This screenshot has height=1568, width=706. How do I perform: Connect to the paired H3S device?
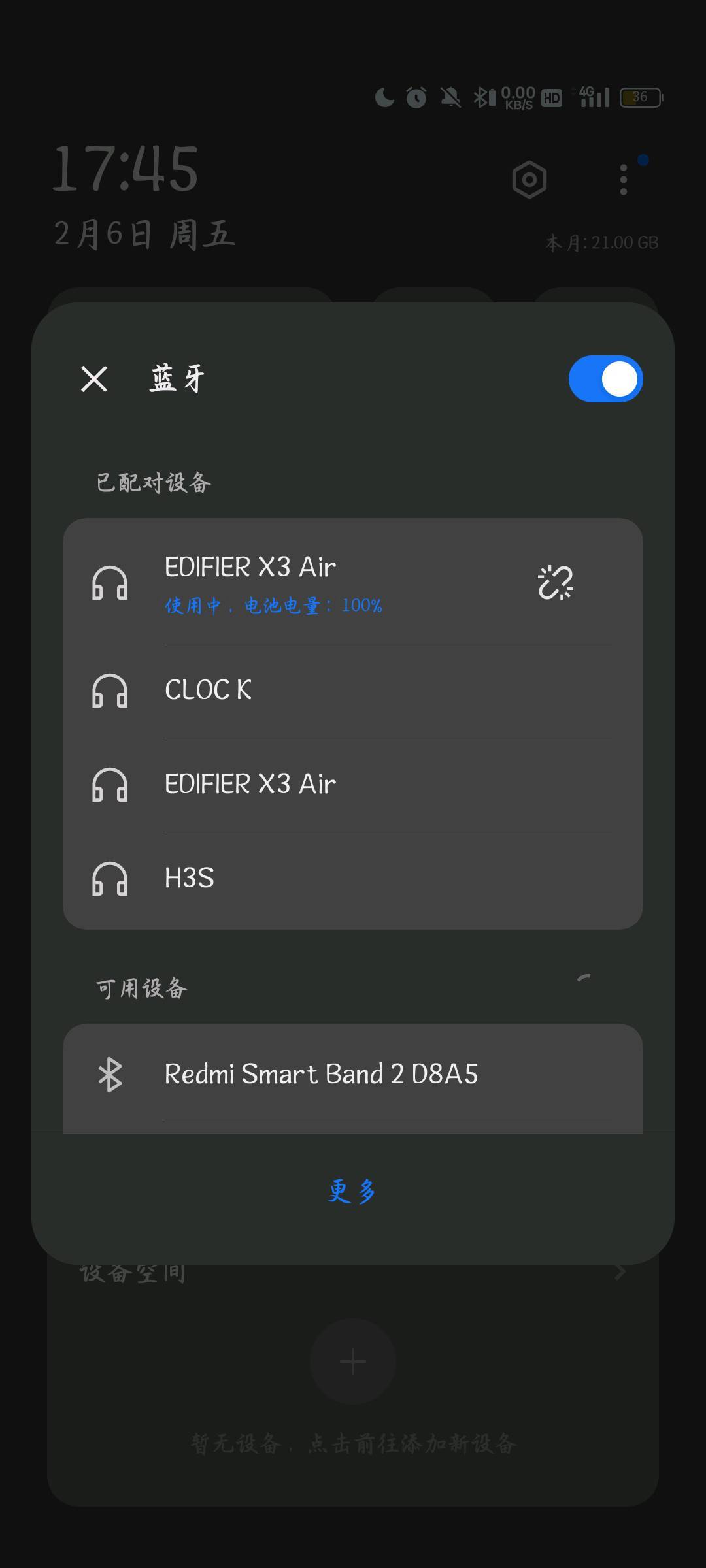353,879
